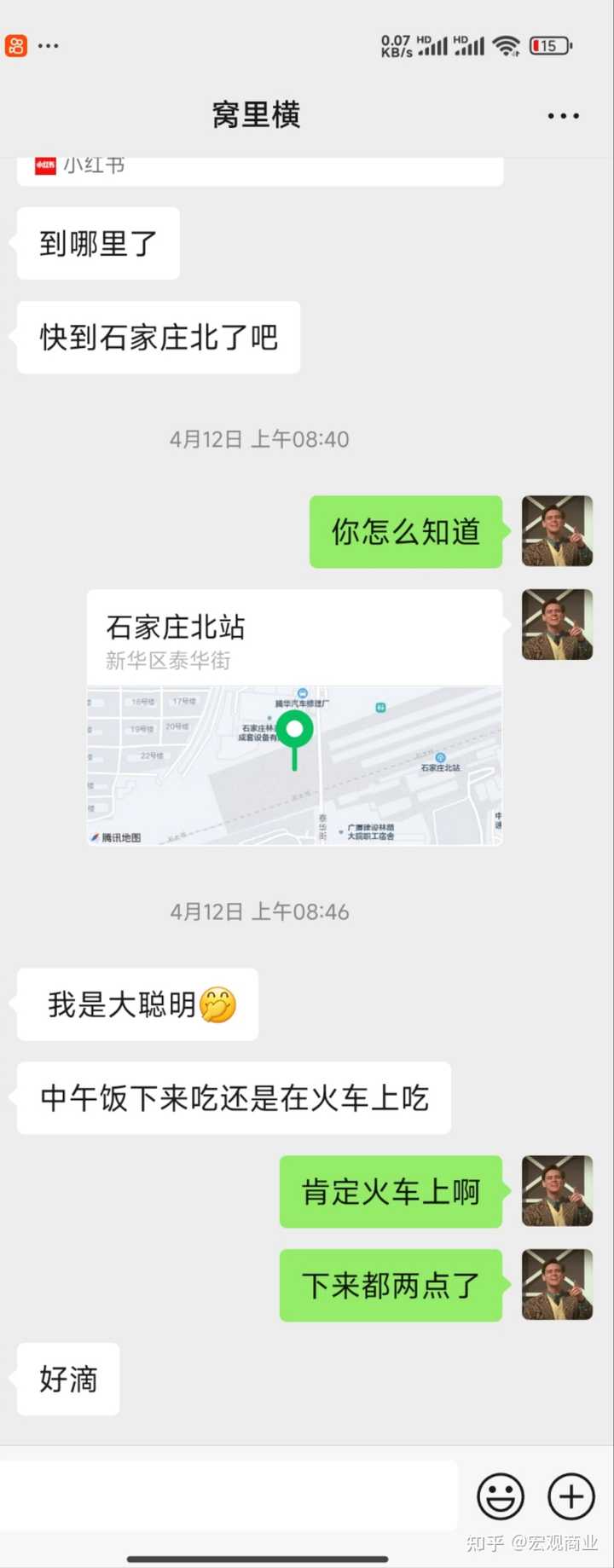
Task: Open the 小红书 shared link card
Action: 259,169
